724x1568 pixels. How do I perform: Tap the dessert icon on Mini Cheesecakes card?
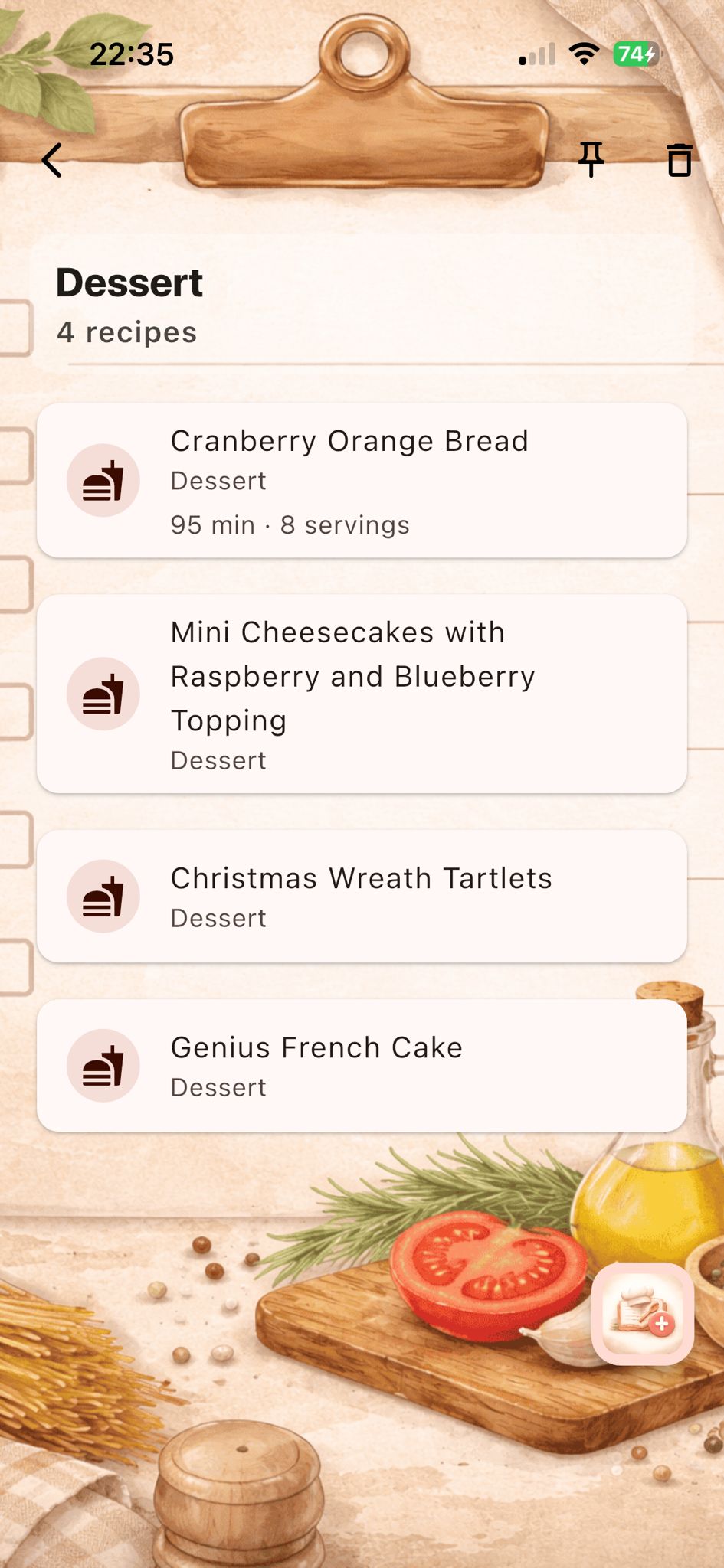coord(103,694)
